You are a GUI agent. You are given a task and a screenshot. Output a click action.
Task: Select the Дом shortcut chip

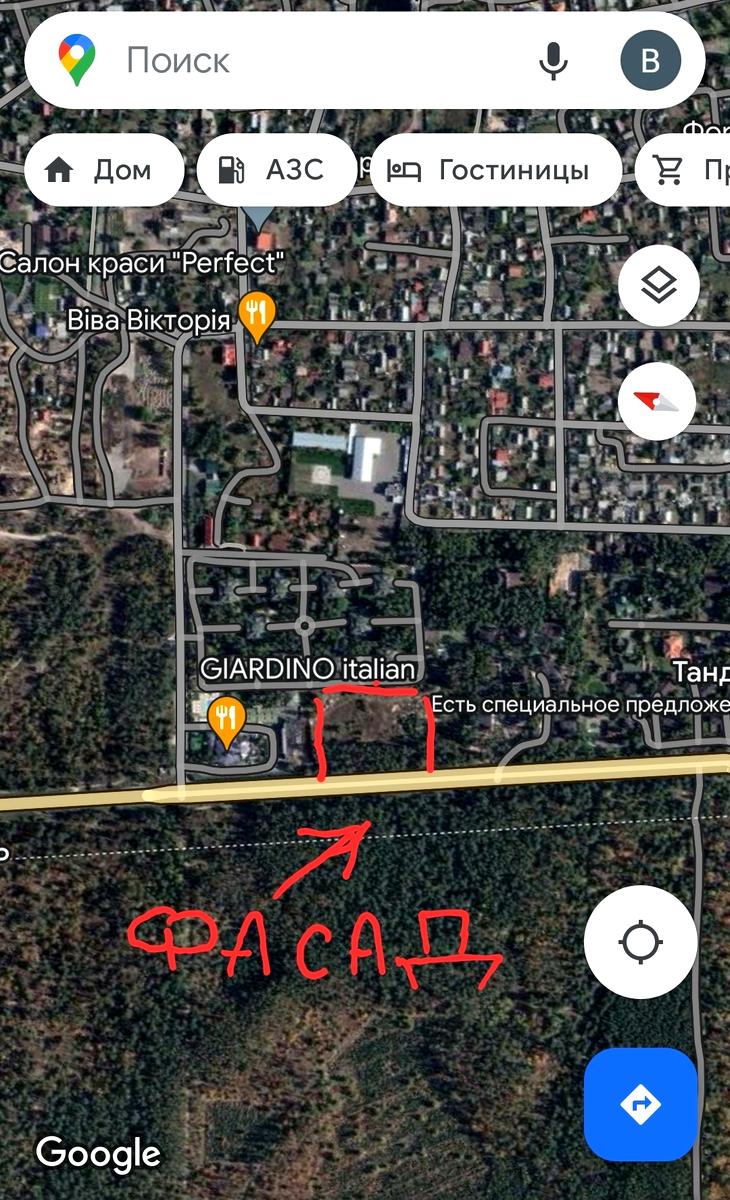point(103,169)
